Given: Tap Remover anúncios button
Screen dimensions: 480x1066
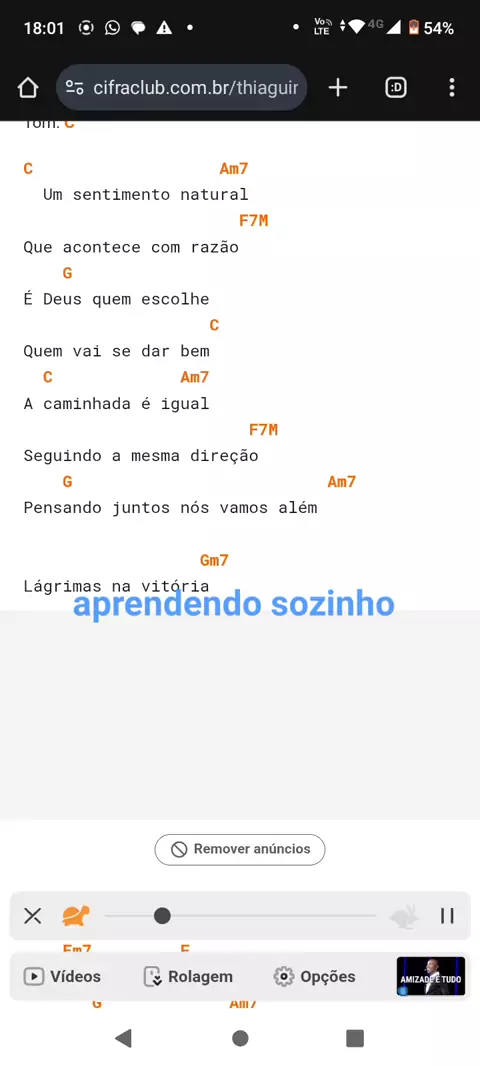Looking at the screenshot, I should pos(240,849).
